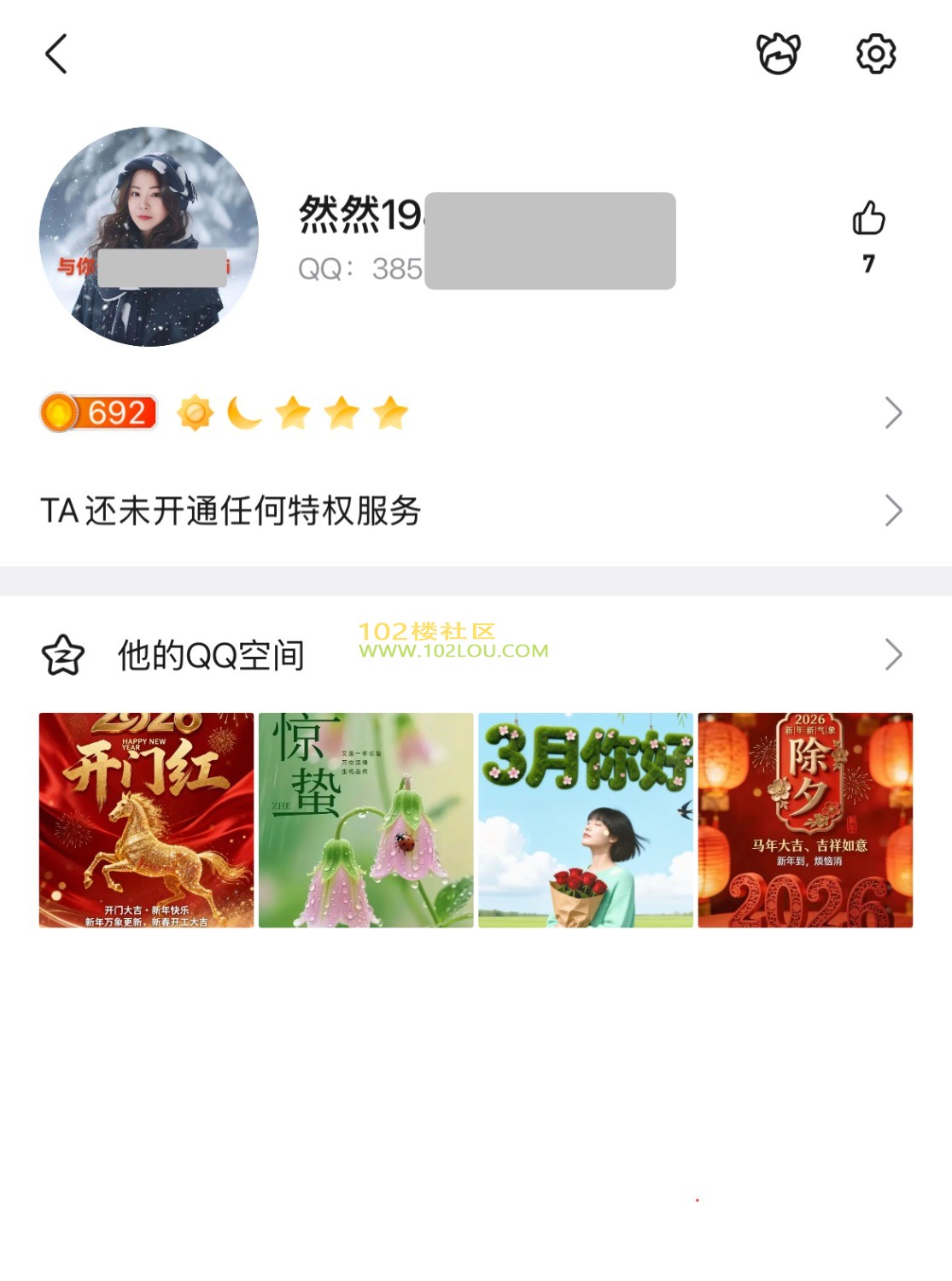Go back using the top-left arrow
Viewport: 952px width, 1281px height.
click(56, 54)
